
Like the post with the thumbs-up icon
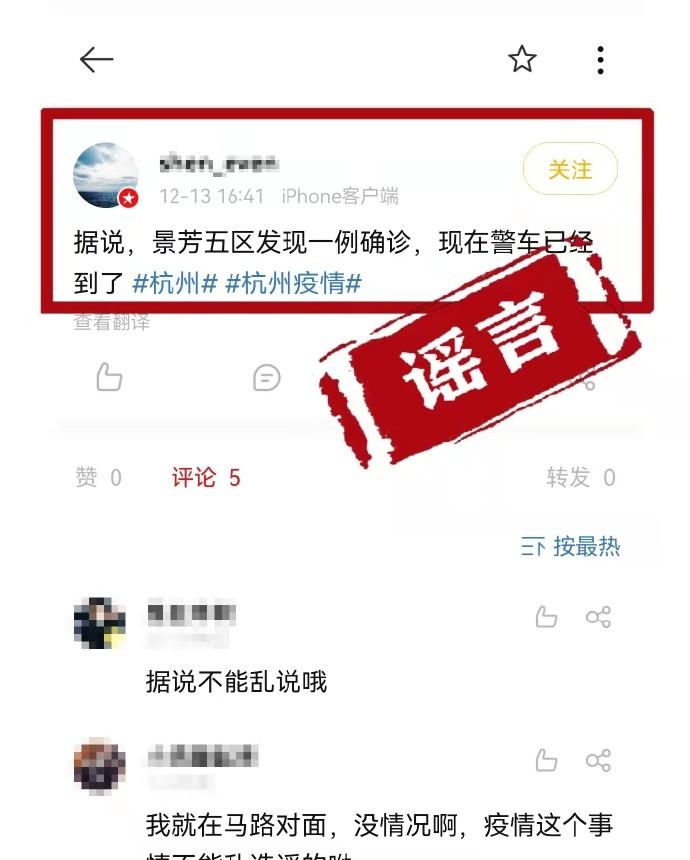point(109,377)
